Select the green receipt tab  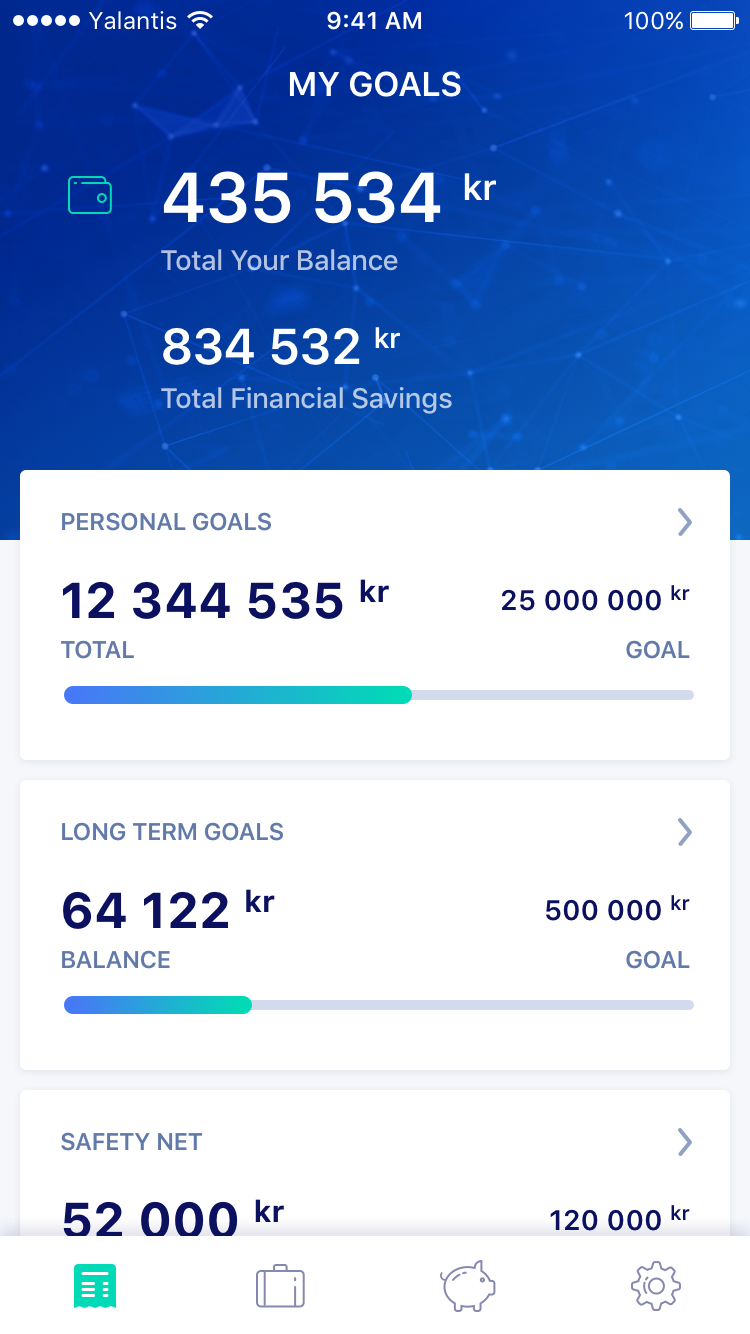(x=95, y=1286)
